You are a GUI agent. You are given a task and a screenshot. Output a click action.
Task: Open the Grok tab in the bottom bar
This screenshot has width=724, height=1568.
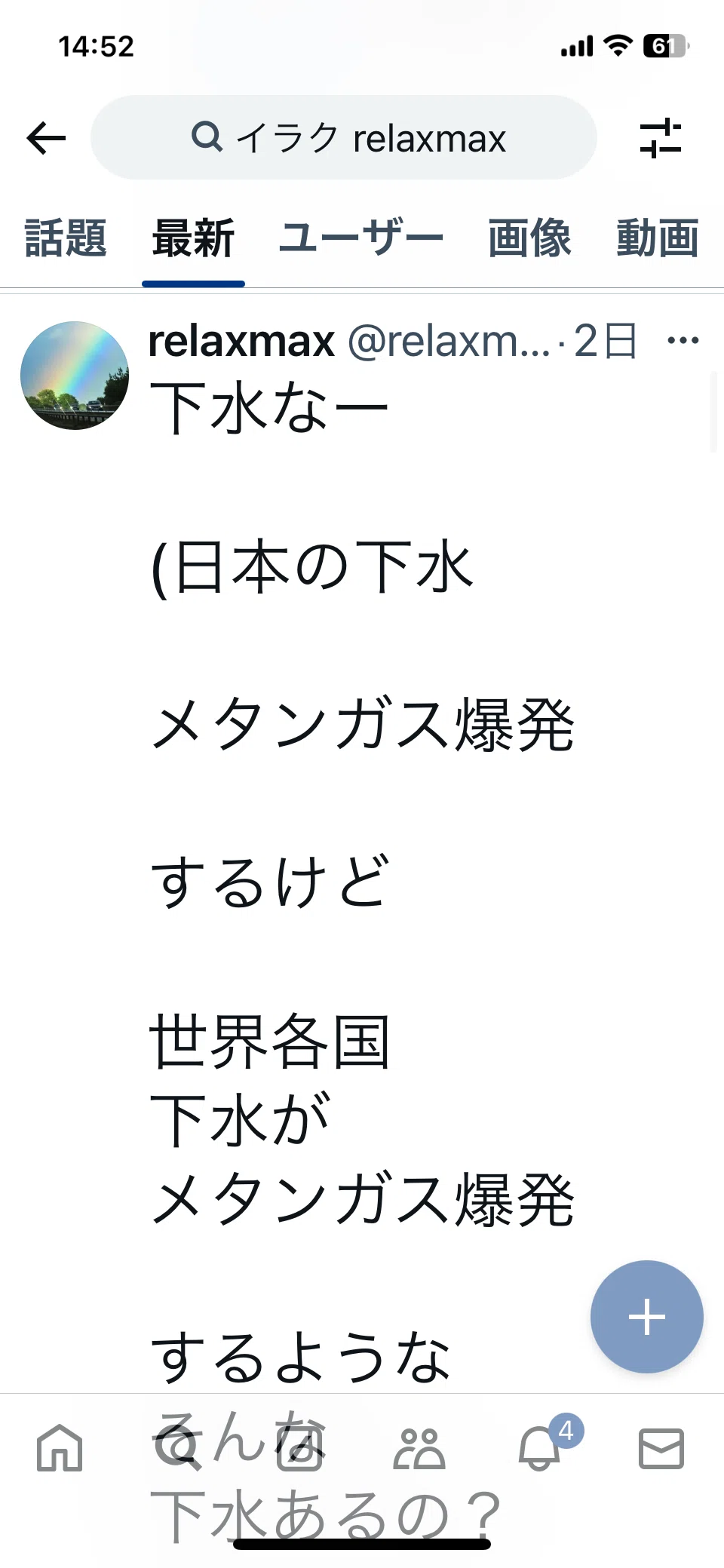[x=299, y=1448]
